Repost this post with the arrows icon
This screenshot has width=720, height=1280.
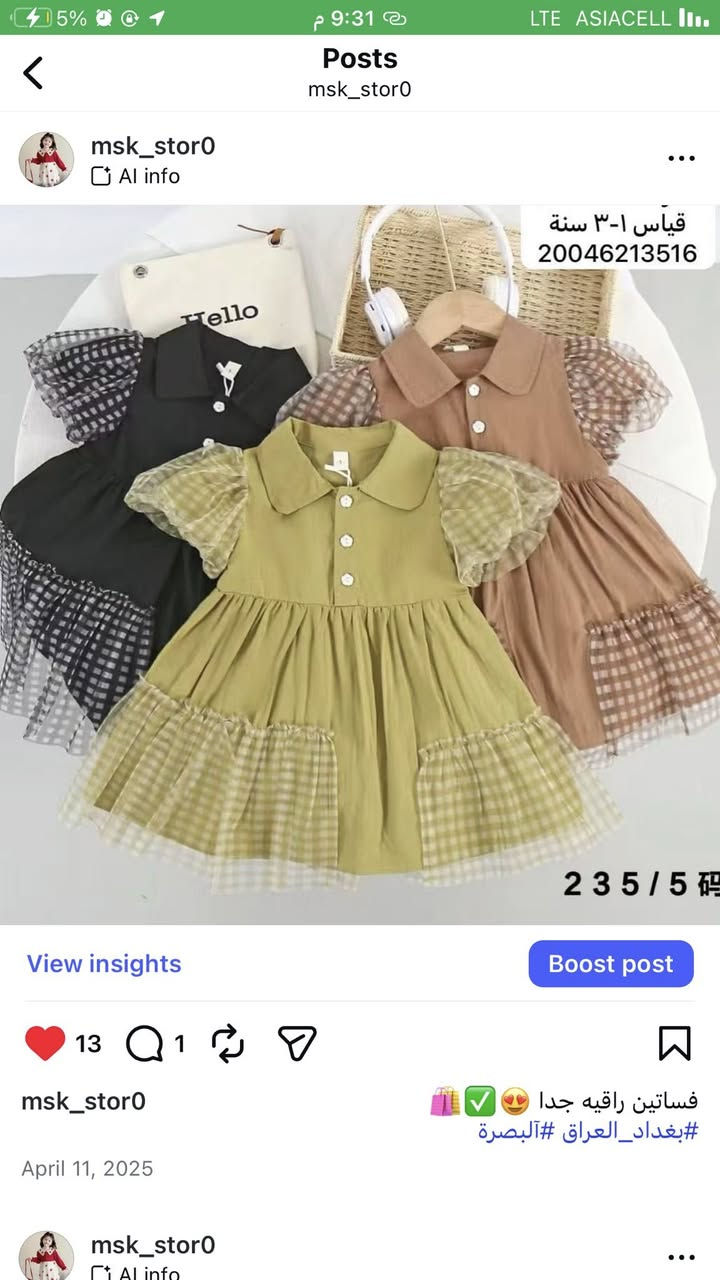coord(229,1044)
